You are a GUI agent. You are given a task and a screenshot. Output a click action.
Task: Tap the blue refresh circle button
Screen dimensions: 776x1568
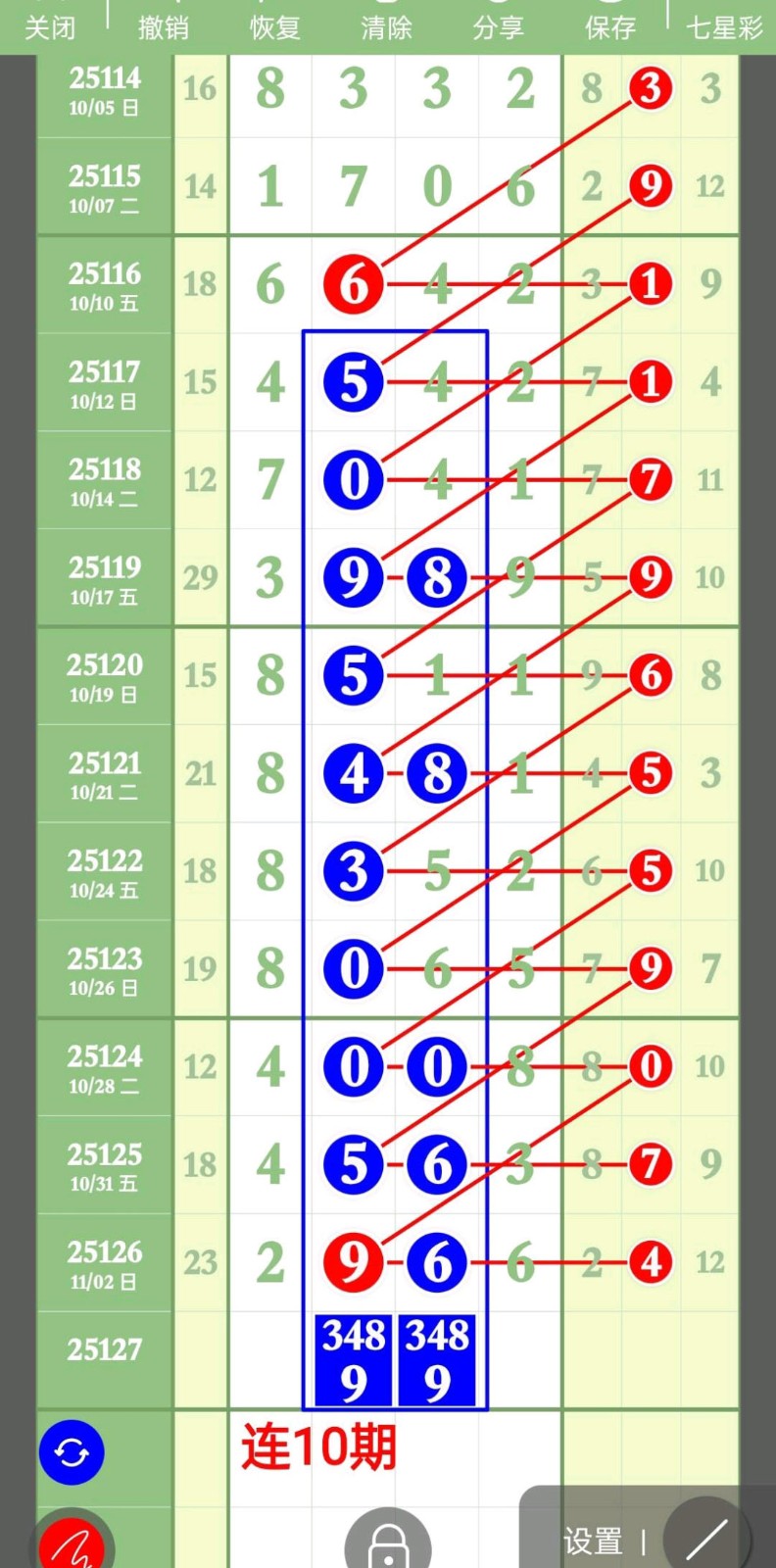72,1451
